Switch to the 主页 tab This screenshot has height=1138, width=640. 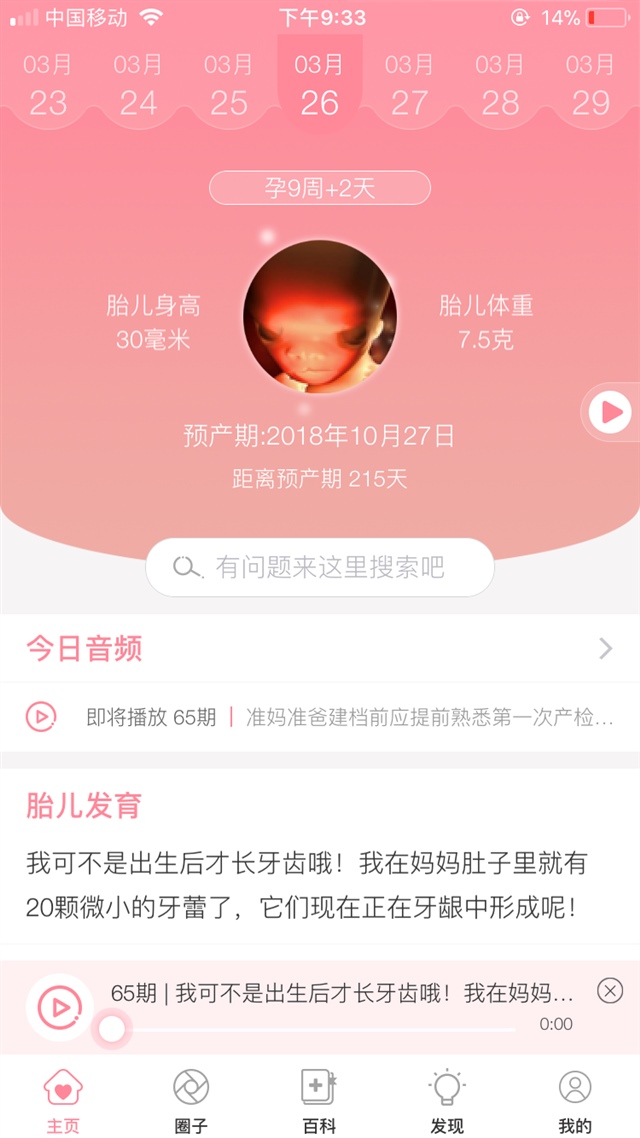click(63, 1098)
